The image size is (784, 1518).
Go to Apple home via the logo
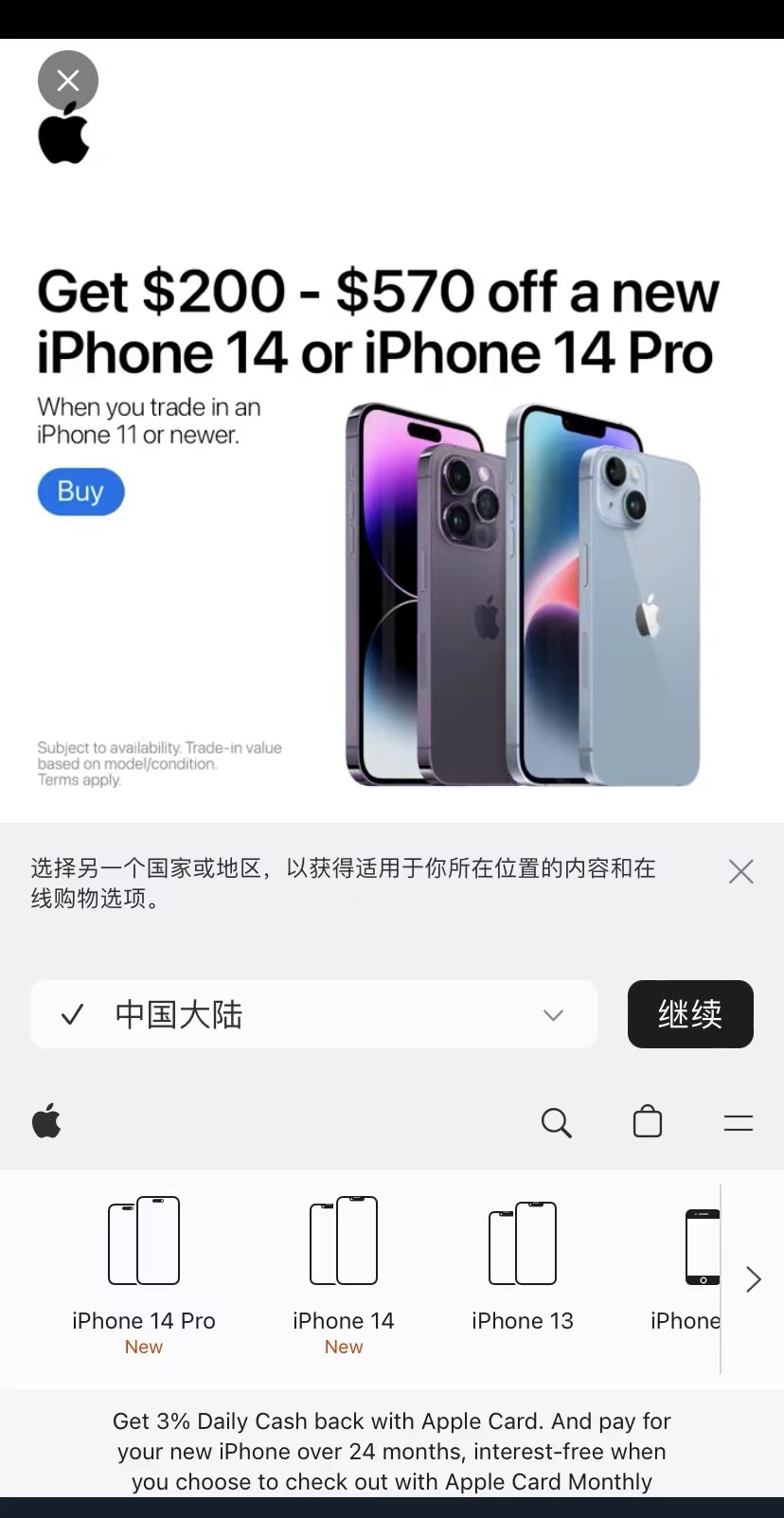click(x=46, y=1121)
